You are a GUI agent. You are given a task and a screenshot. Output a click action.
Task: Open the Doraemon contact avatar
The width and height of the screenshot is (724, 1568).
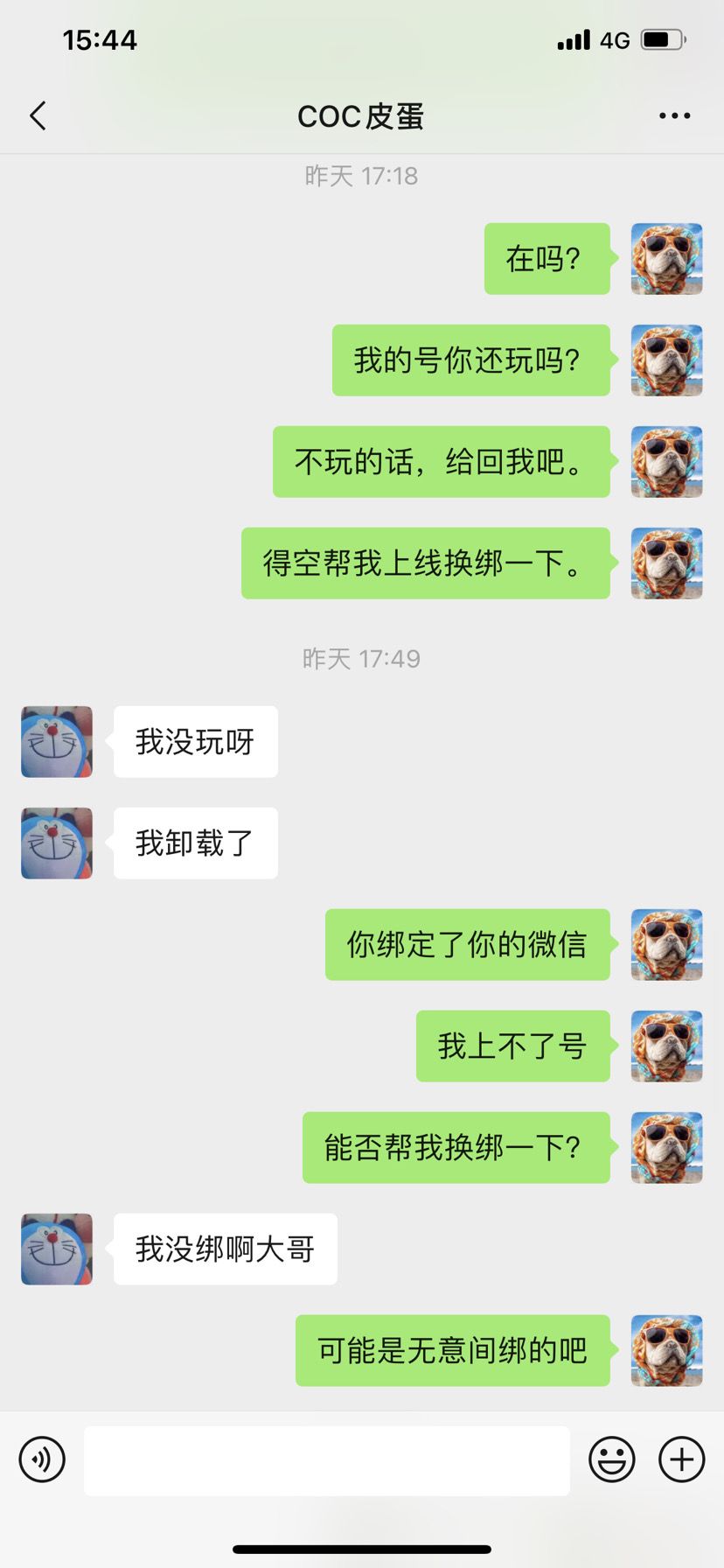click(56, 741)
